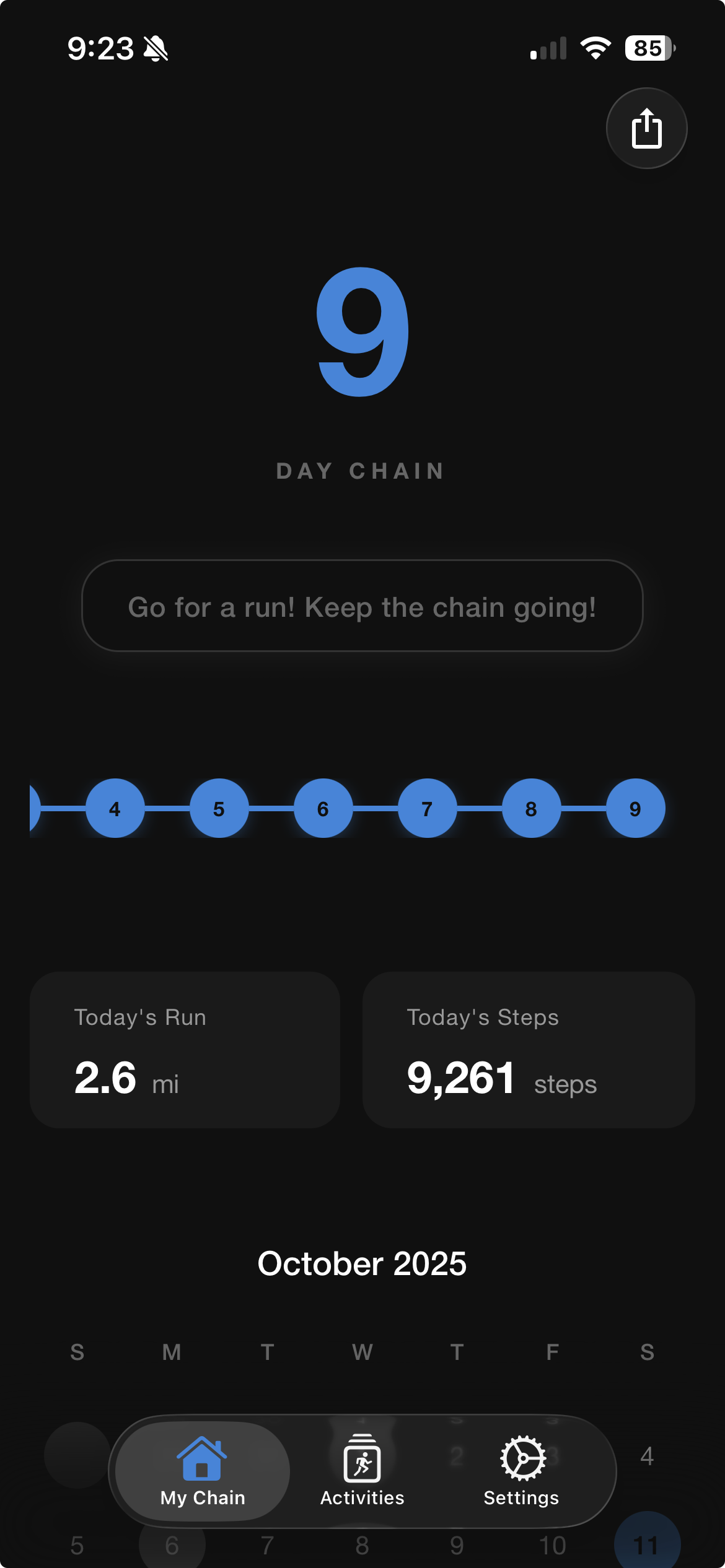
Task: Select October 11 on the calendar
Action: (x=646, y=1543)
